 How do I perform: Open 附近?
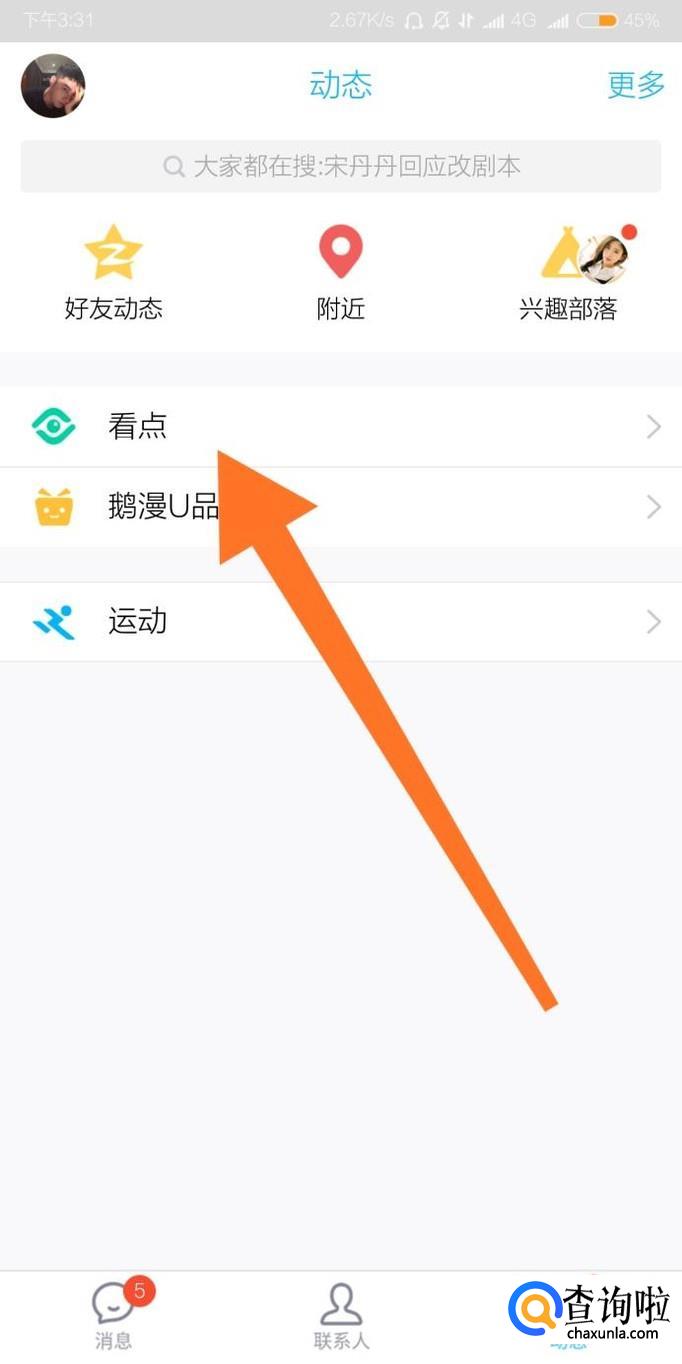(x=341, y=272)
